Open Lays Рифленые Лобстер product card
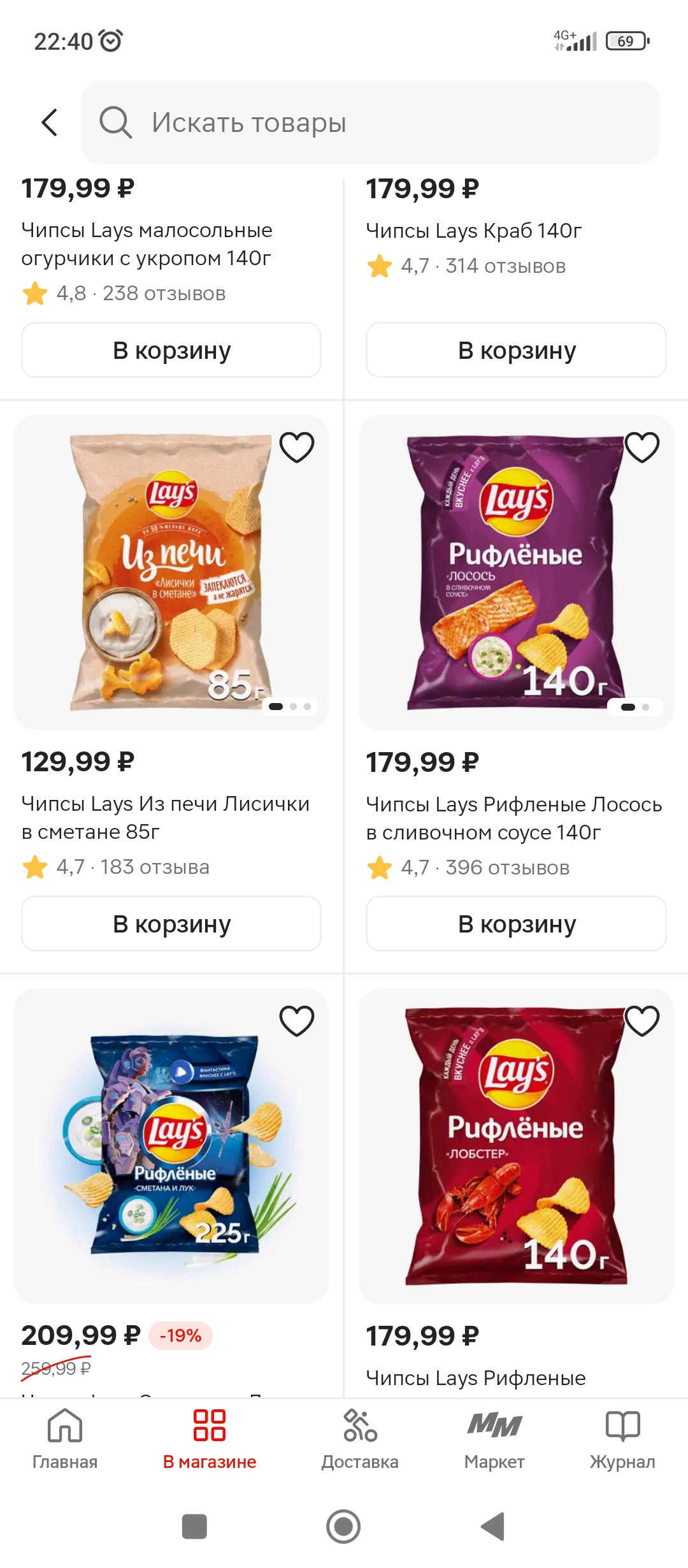Viewport: 688px width, 1568px height. 516,1146
